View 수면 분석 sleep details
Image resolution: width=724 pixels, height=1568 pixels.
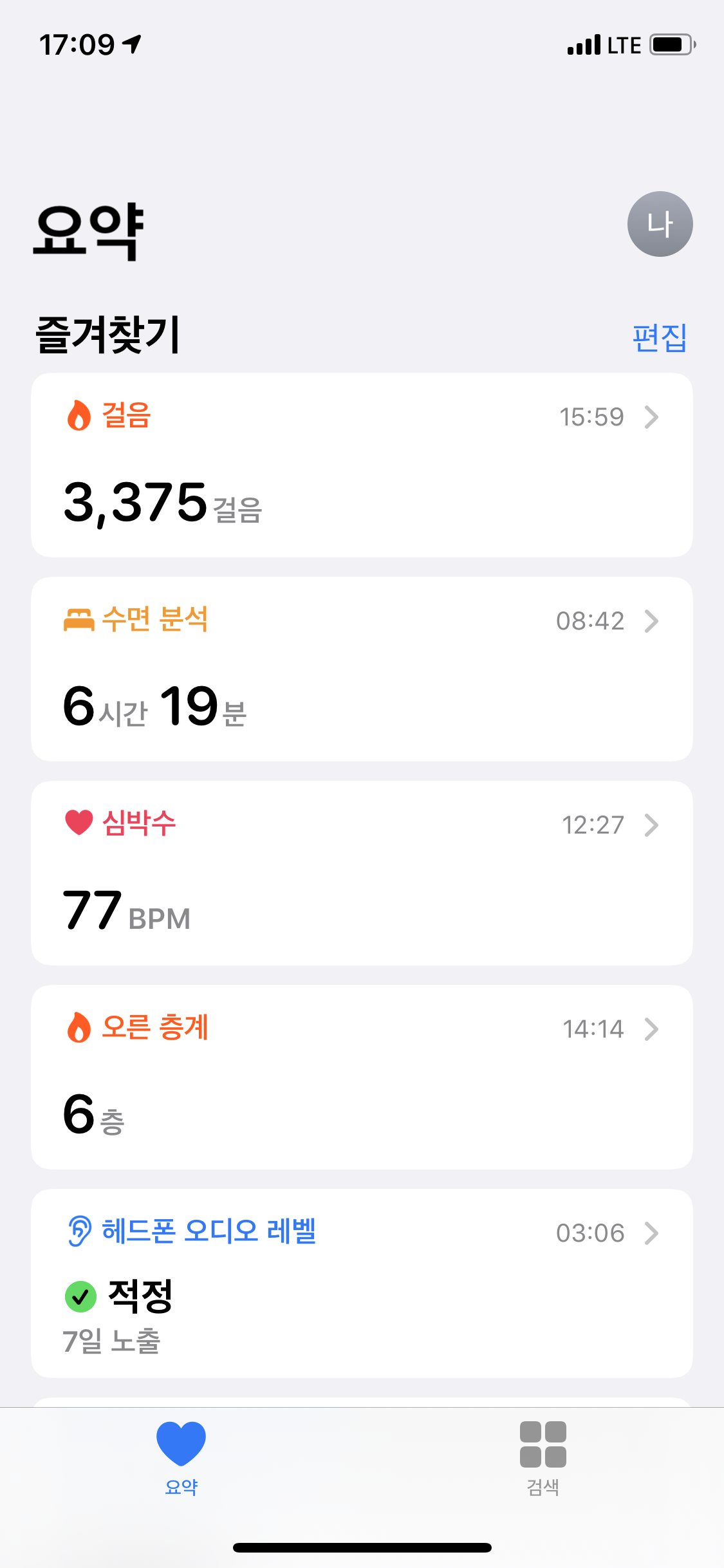(362, 669)
